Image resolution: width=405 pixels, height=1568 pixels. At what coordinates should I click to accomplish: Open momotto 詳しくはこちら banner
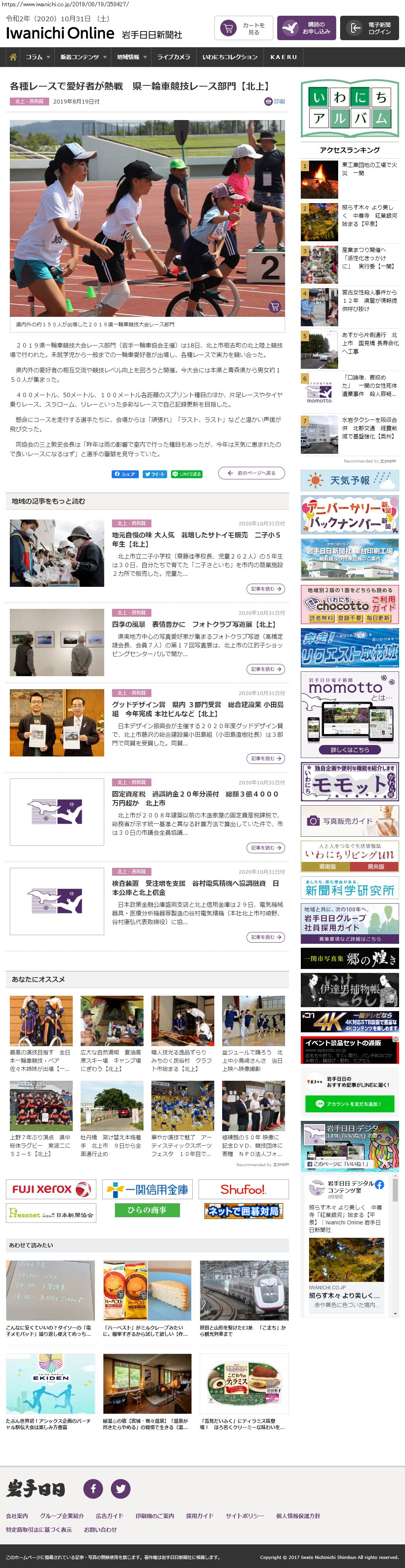[350, 750]
